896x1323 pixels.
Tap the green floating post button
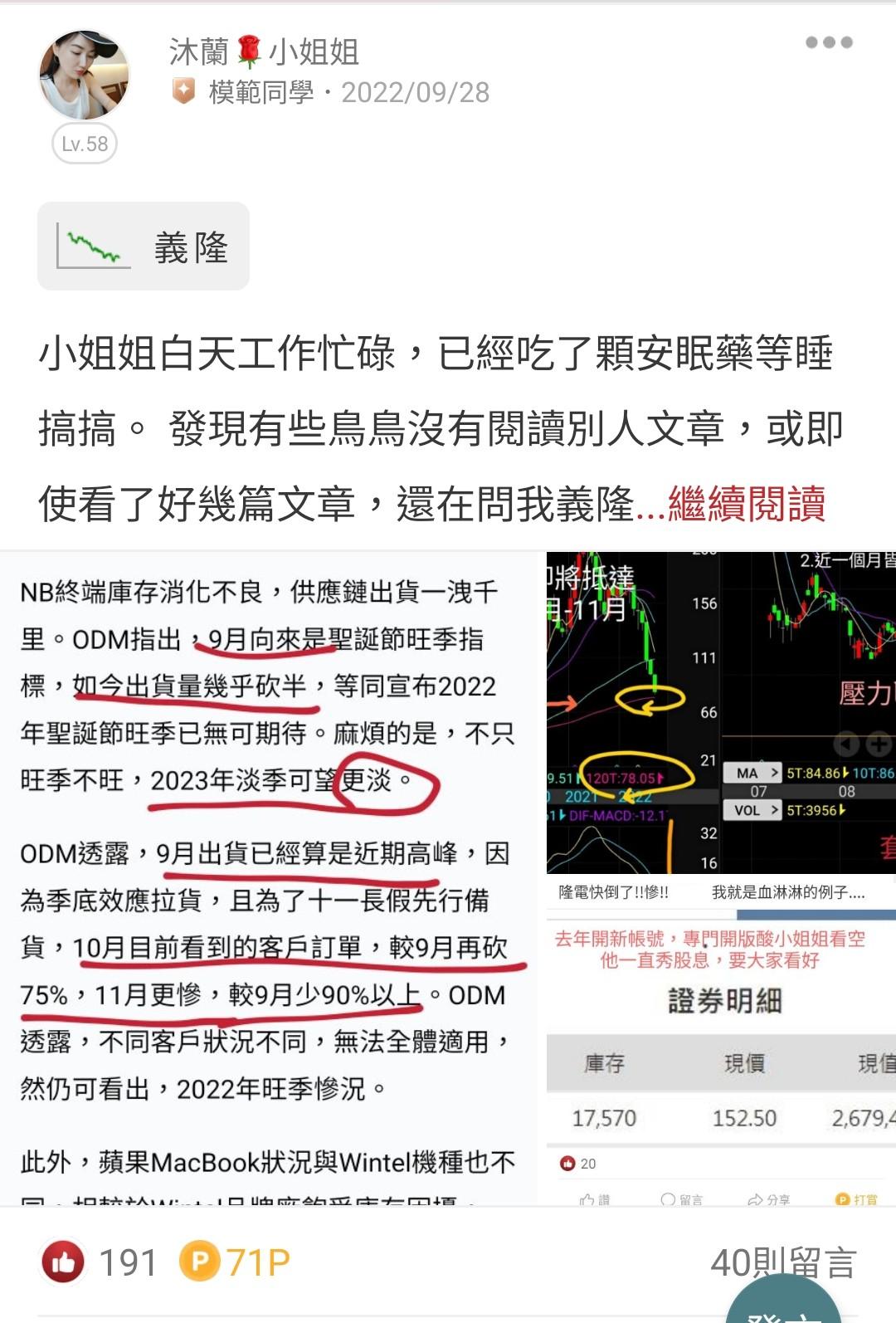click(x=784, y=1300)
